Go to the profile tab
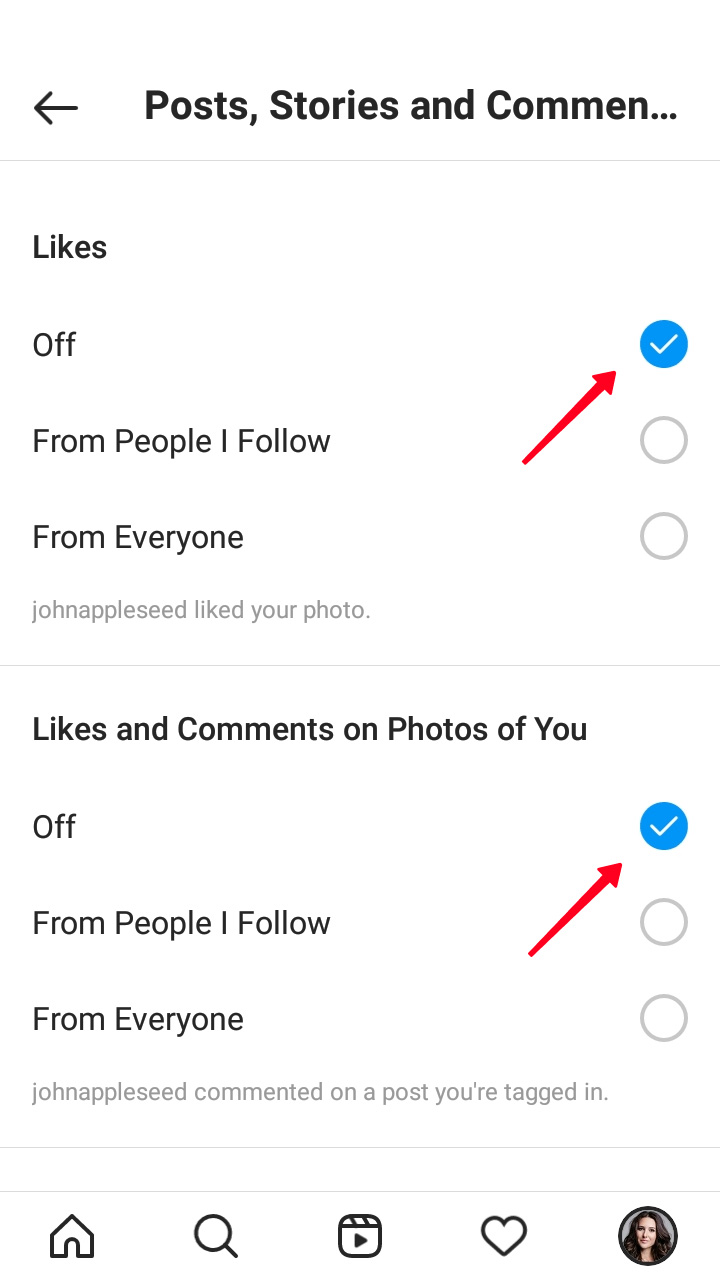This screenshot has height=1280, width=720. (x=648, y=1236)
